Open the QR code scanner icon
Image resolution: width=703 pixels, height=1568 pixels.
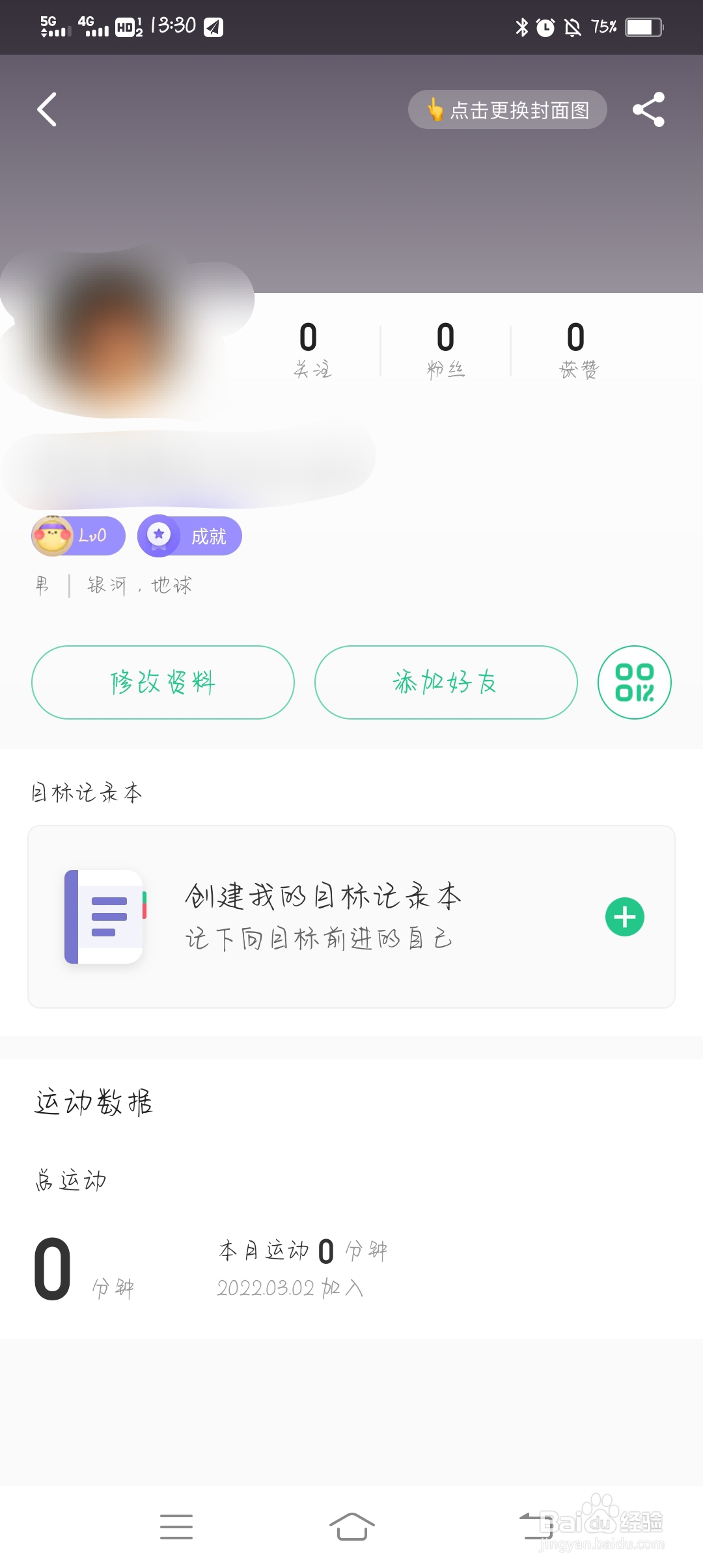tap(634, 682)
